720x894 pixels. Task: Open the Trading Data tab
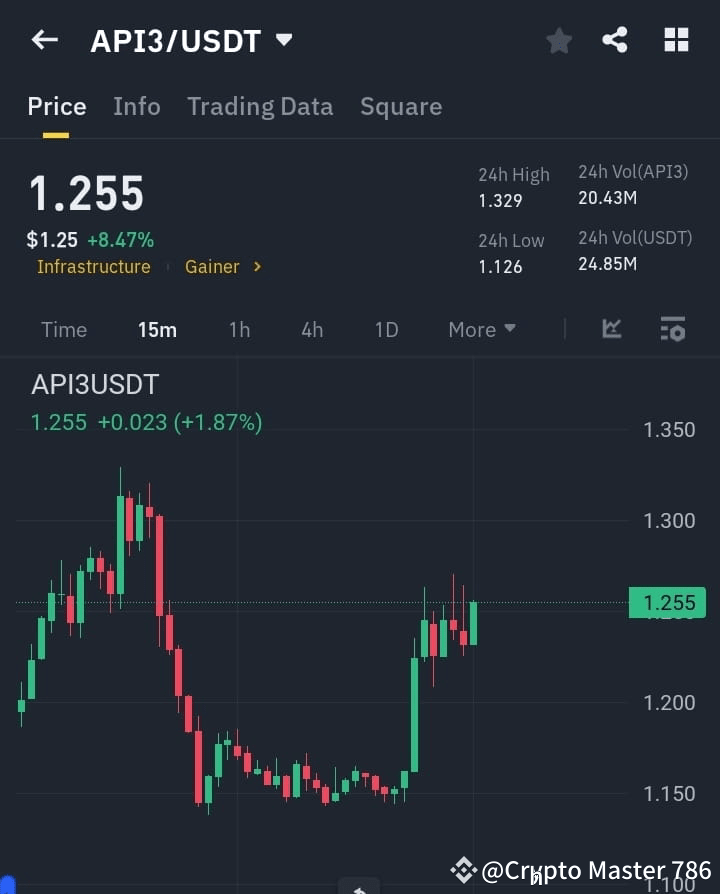tap(260, 106)
